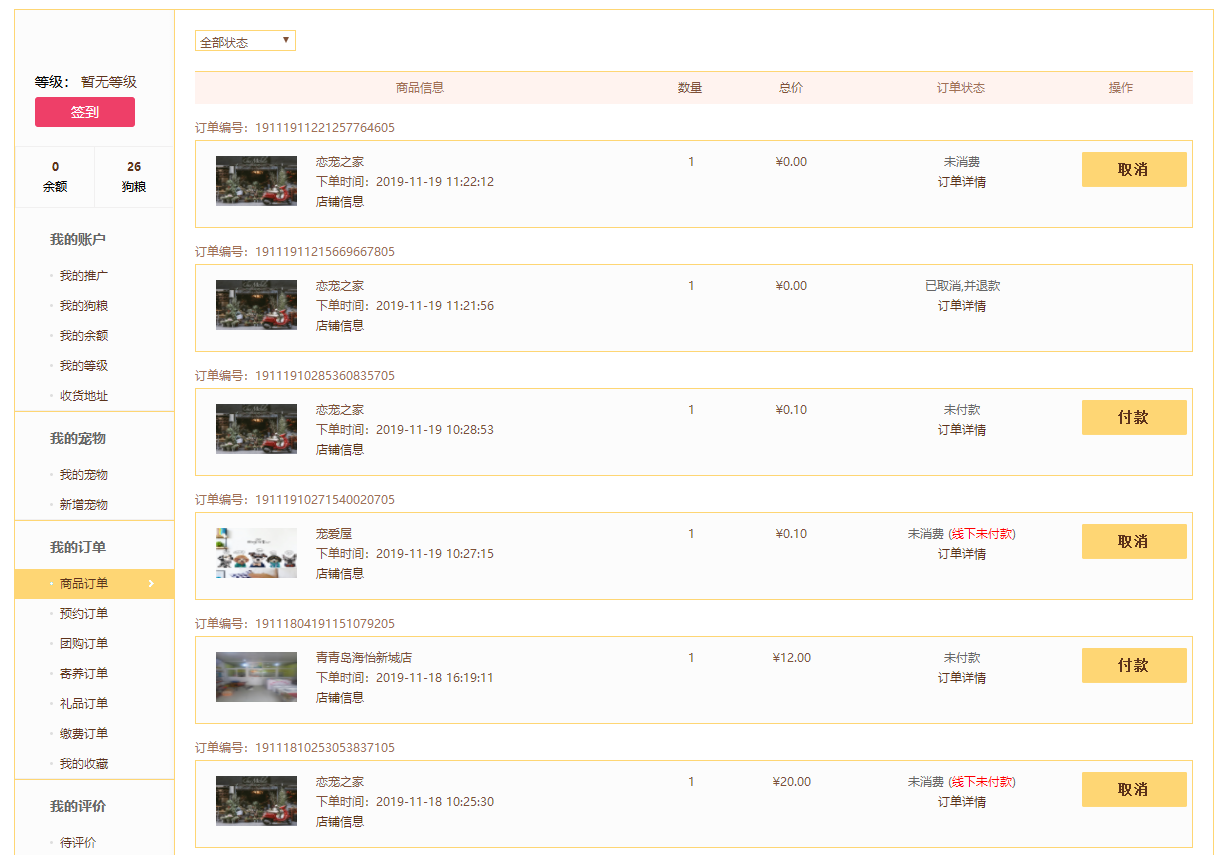The height and width of the screenshot is (855, 1225).
Task: Open 我的推广 in the sidebar
Action: tap(83, 276)
